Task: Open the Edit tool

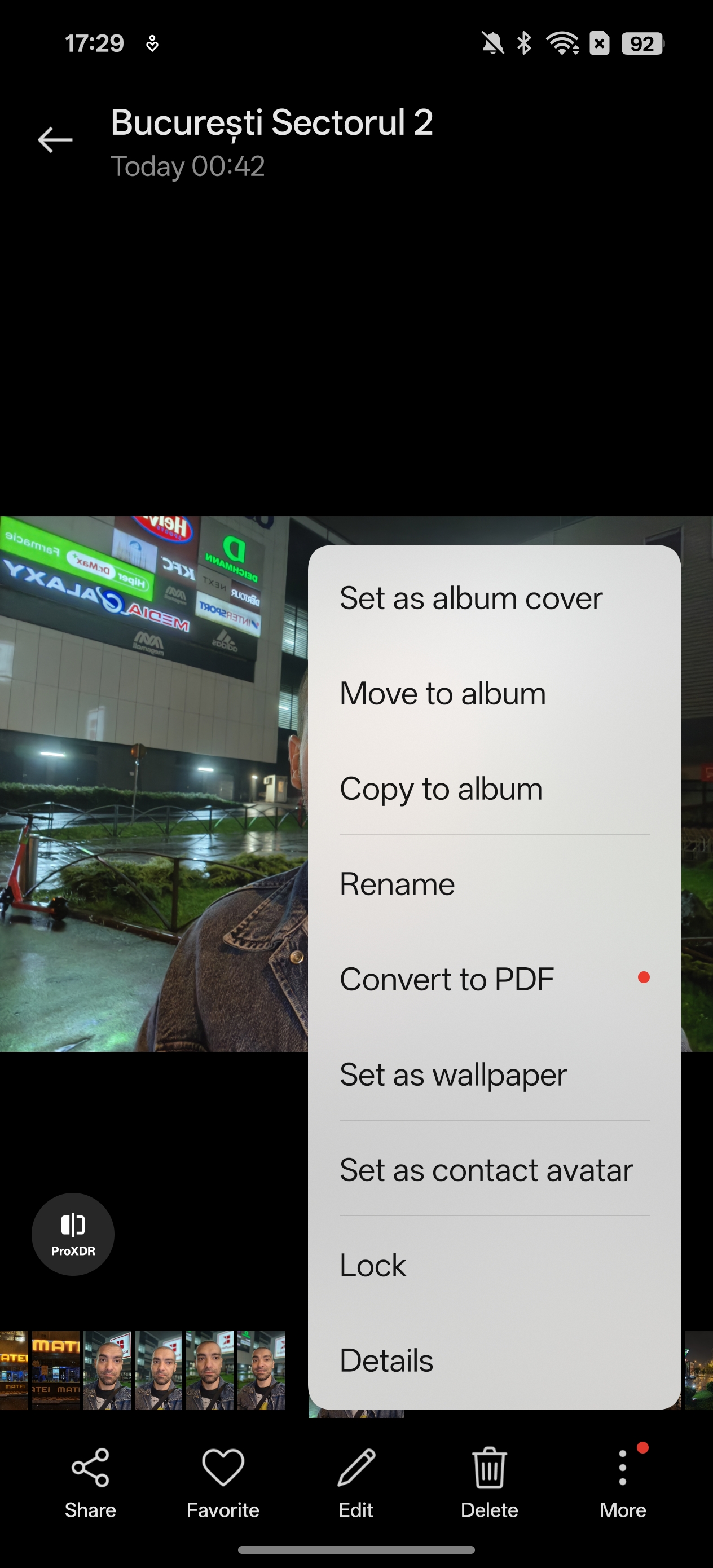Action: pyautogui.click(x=355, y=1483)
